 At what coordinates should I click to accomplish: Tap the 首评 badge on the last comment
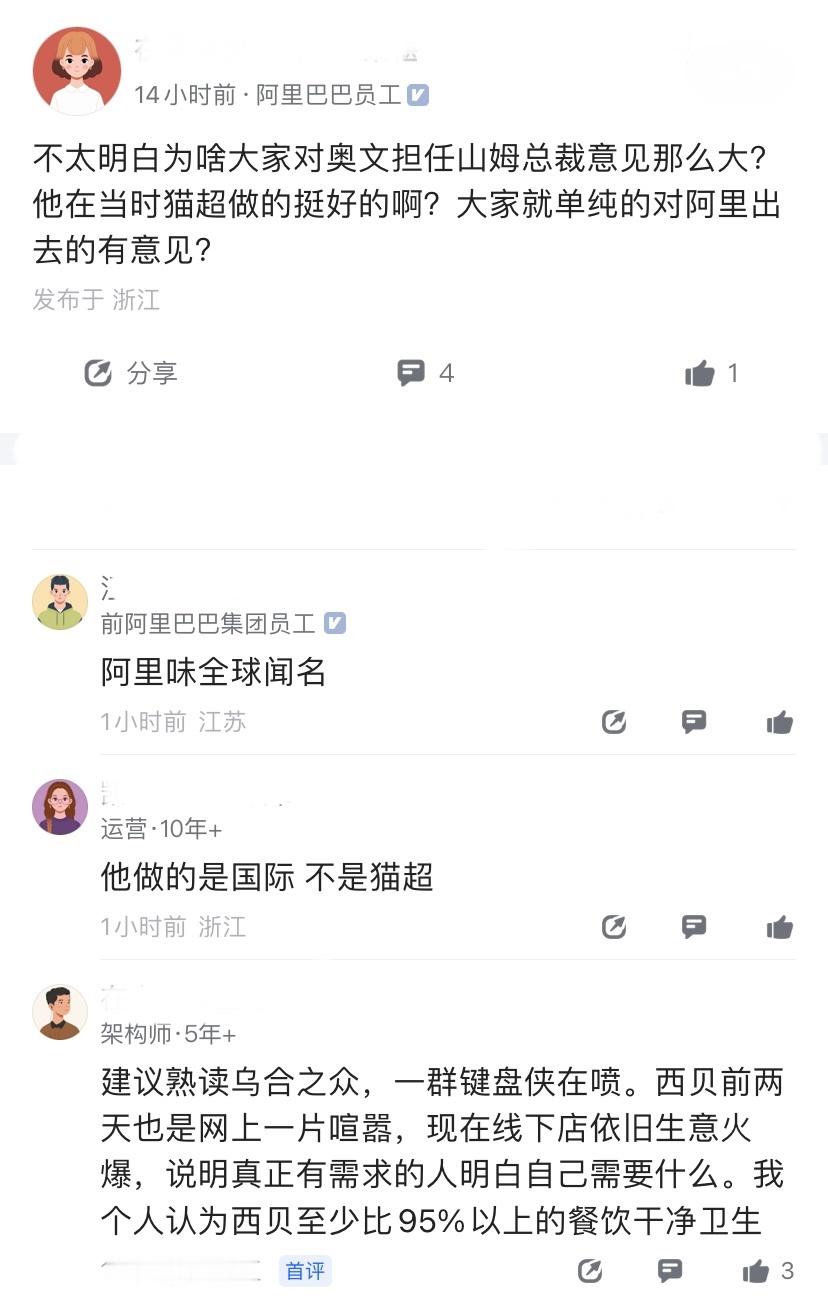306,1271
